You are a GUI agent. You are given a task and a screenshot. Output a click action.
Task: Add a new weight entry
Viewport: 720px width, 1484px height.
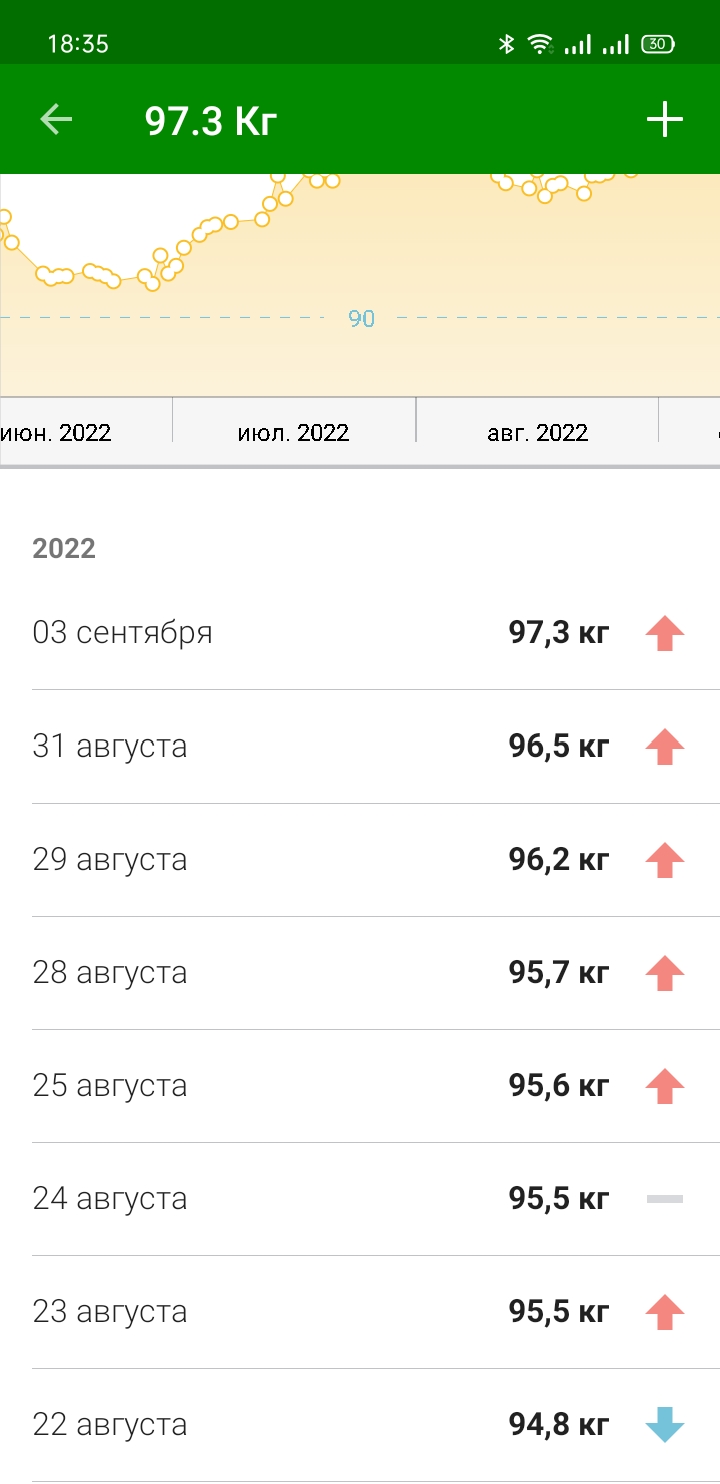pyautogui.click(x=664, y=120)
